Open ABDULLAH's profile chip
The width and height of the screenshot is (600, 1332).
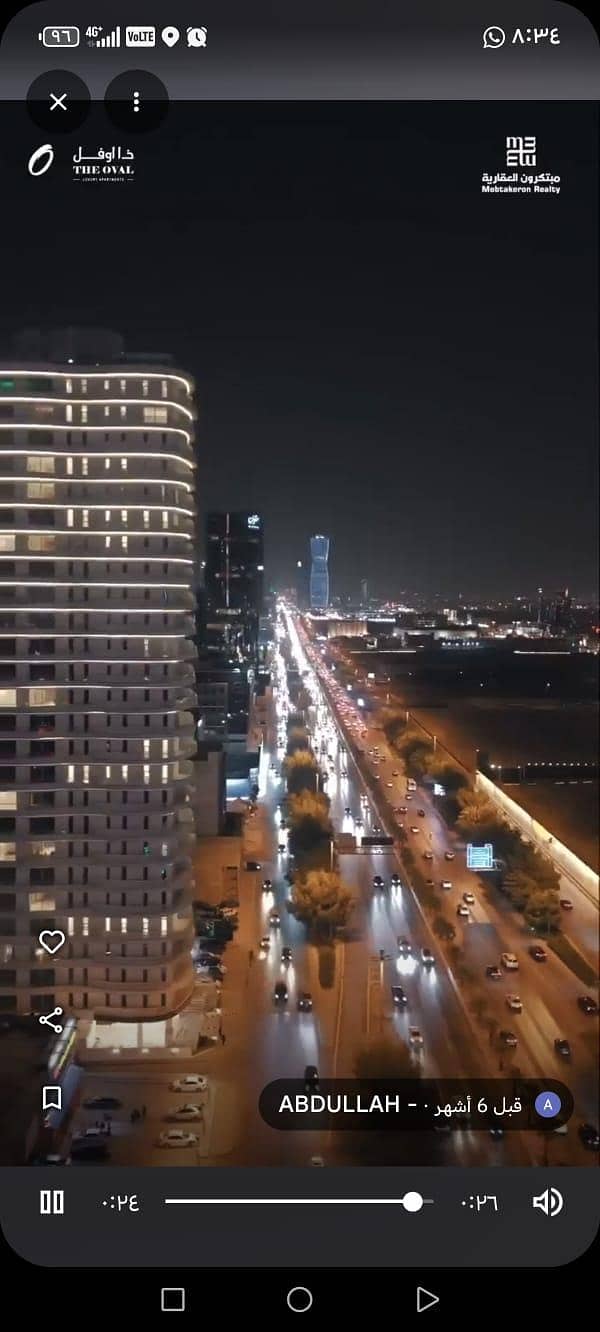coord(416,1105)
